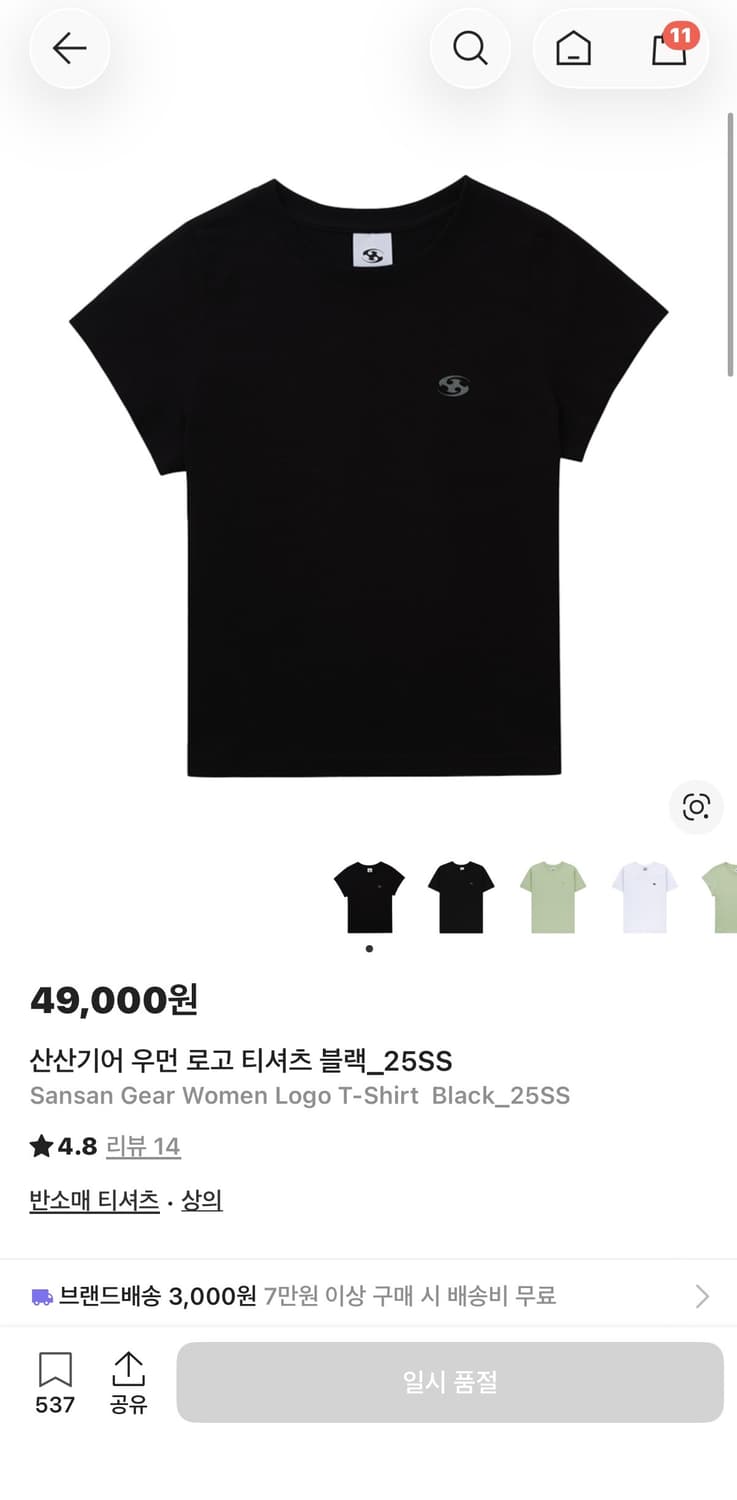Select the light green shirt color variant

(552, 895)
